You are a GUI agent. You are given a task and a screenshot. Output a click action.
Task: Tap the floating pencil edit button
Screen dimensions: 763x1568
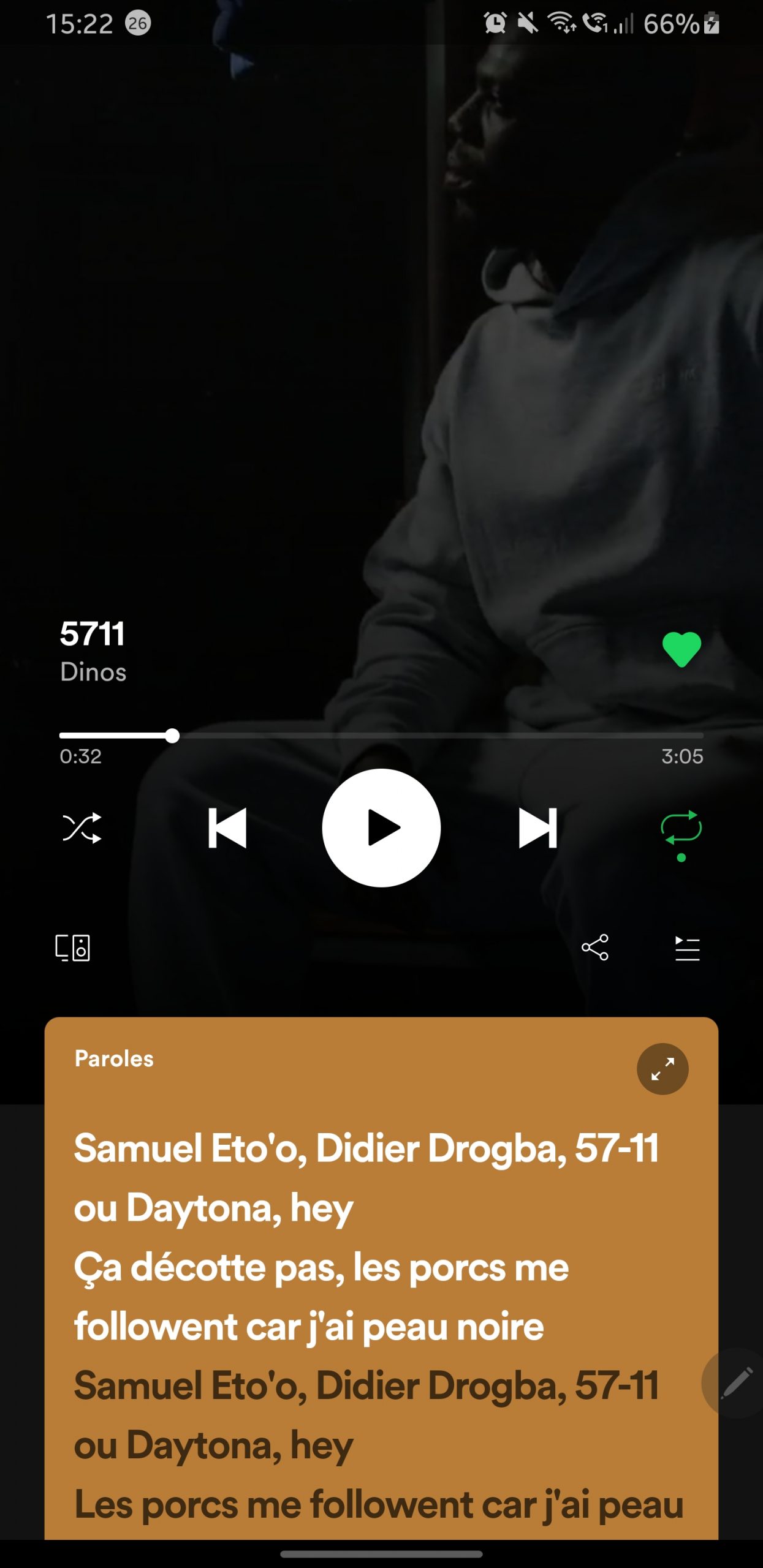pyautogui.click(x=737, y=1382)
